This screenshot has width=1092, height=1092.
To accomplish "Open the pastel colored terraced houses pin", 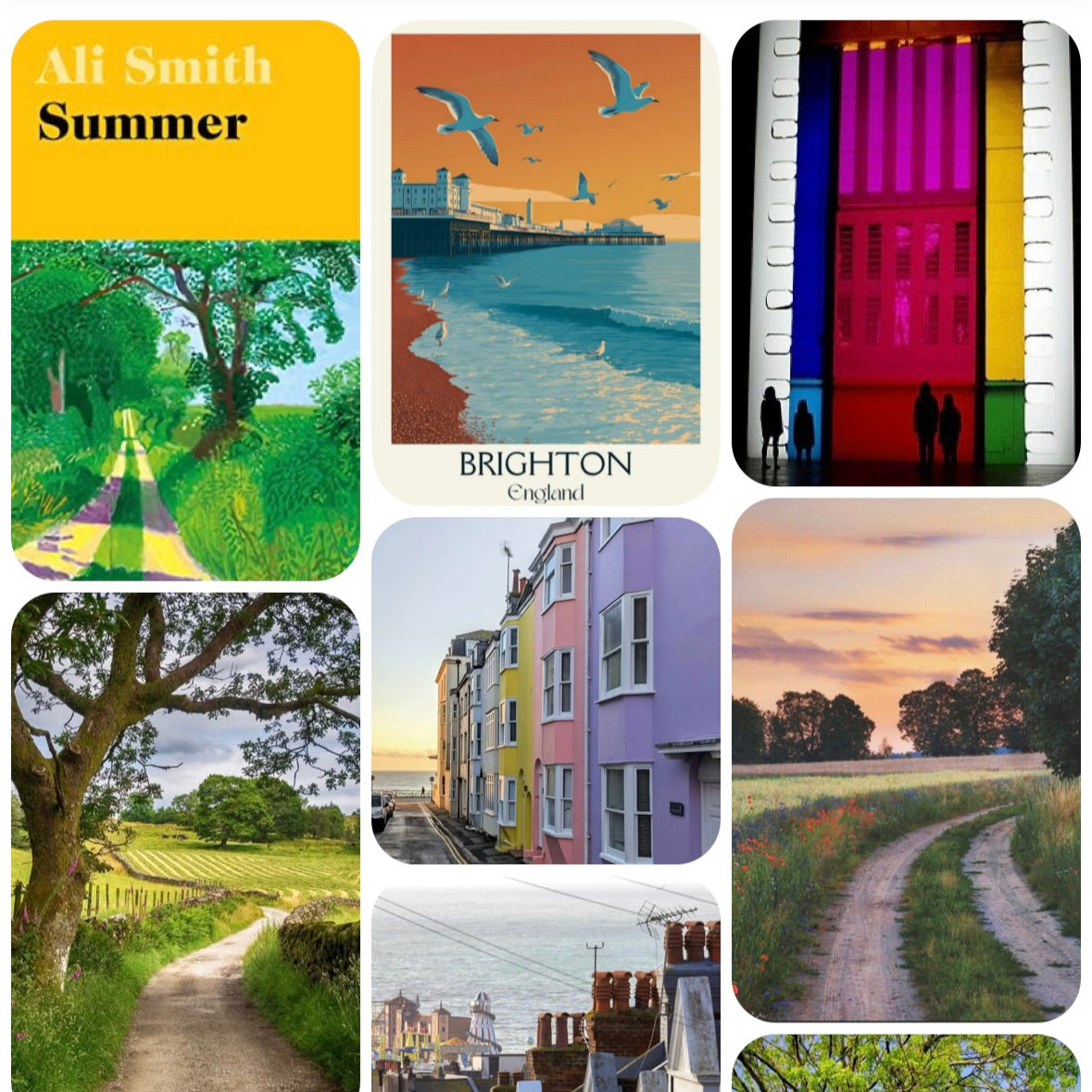I will pos(546,690).
